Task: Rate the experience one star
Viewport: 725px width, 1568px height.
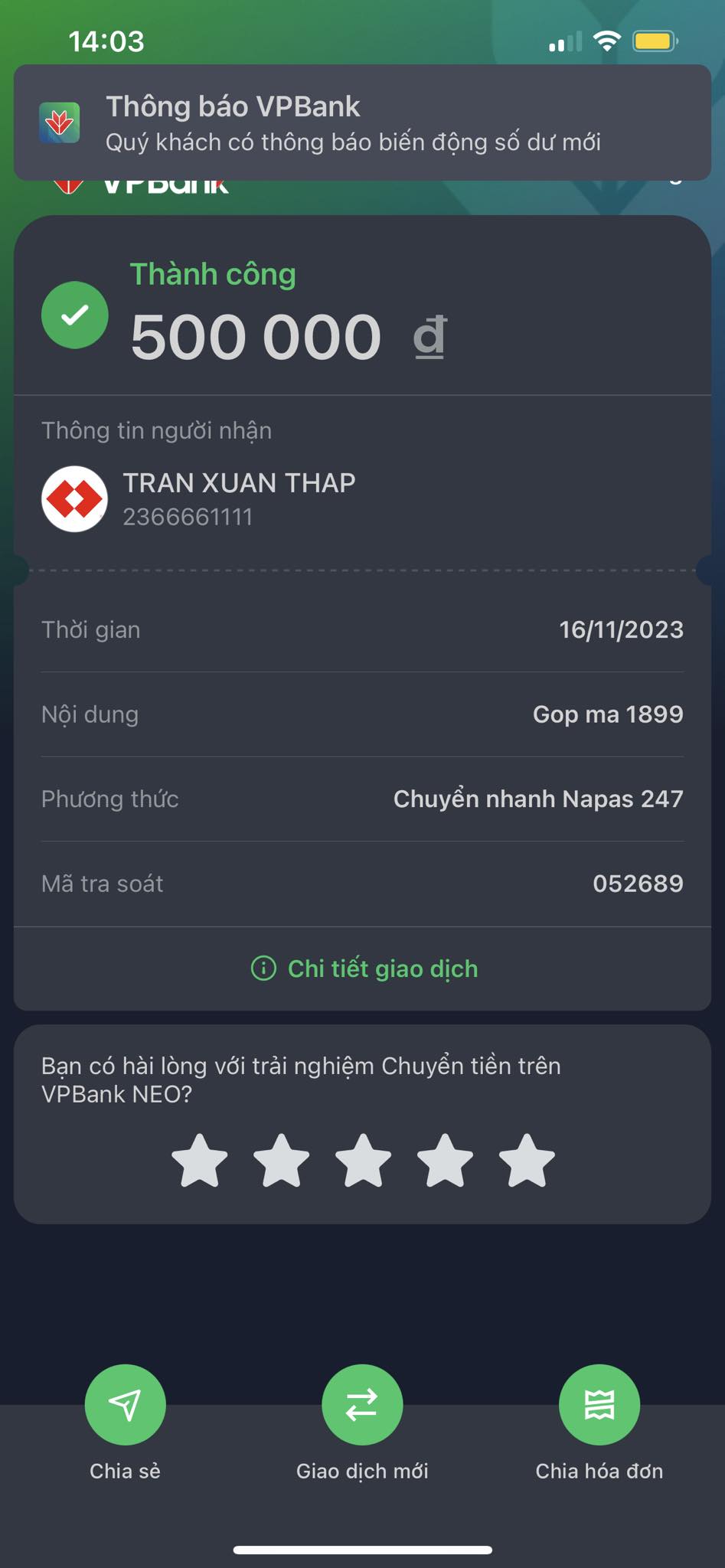Action: [200, 1161]
